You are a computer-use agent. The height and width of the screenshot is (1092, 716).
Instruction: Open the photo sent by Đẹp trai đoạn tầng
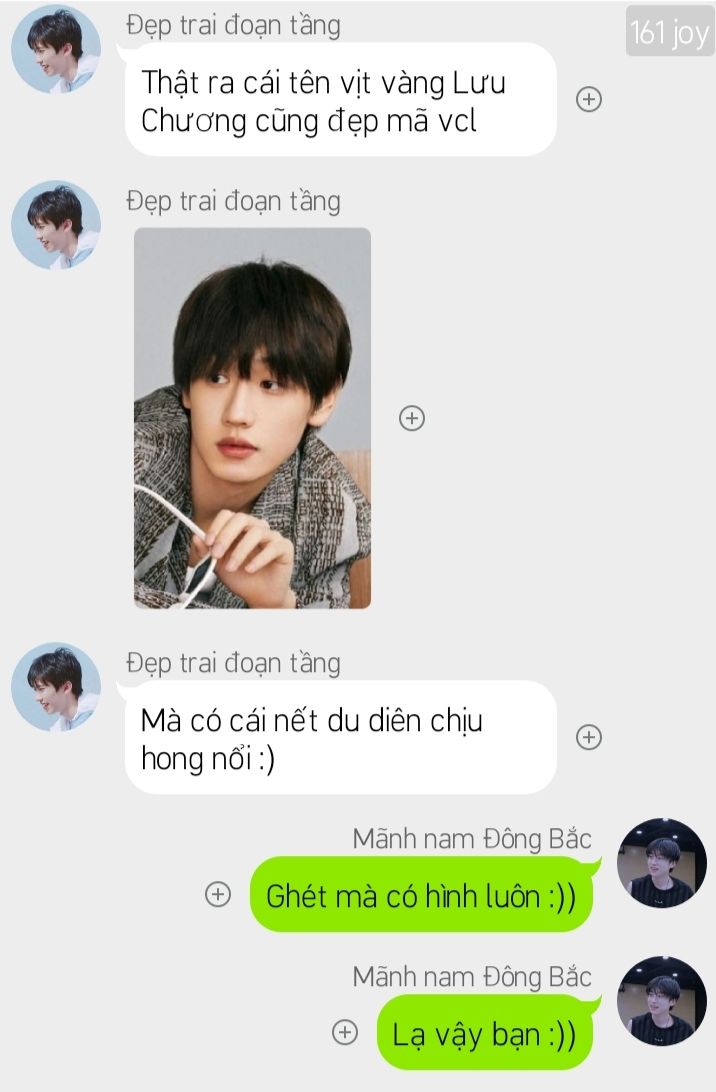pyautogui.click(x=252, y=418)
